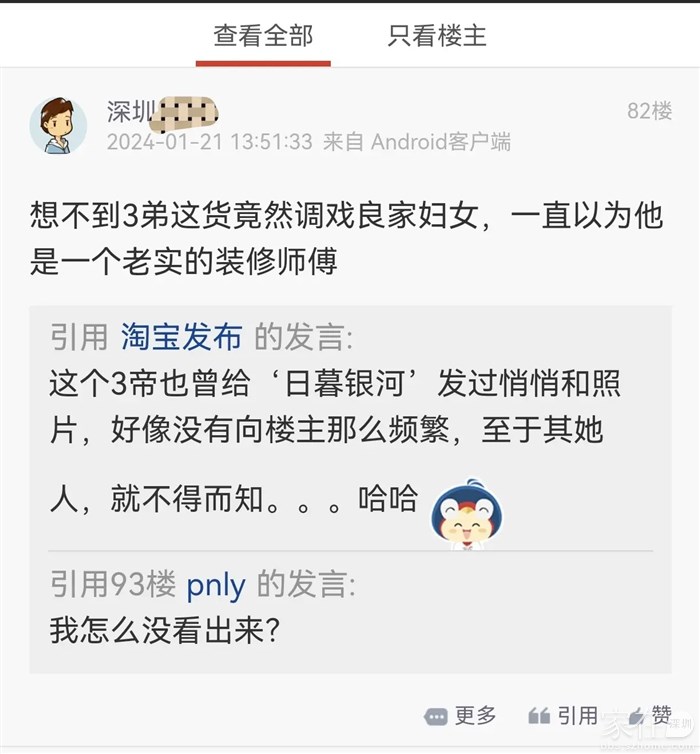Open quoted user 淘宝发布's profile
This screenshot has height=754, width=700.
pyautogui.click(x=181, y=338)
